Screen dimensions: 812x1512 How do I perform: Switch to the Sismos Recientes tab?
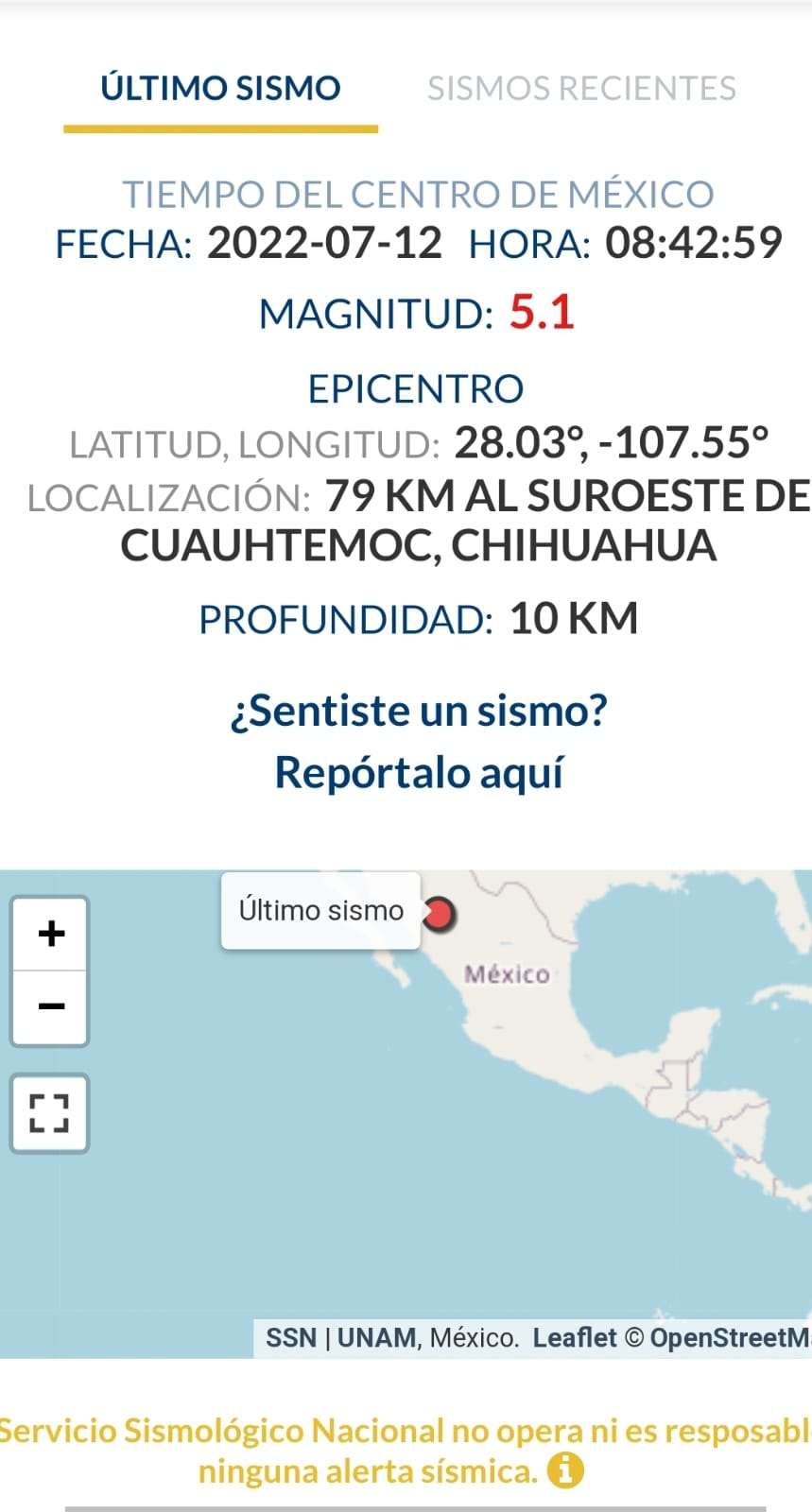[581, 89]
